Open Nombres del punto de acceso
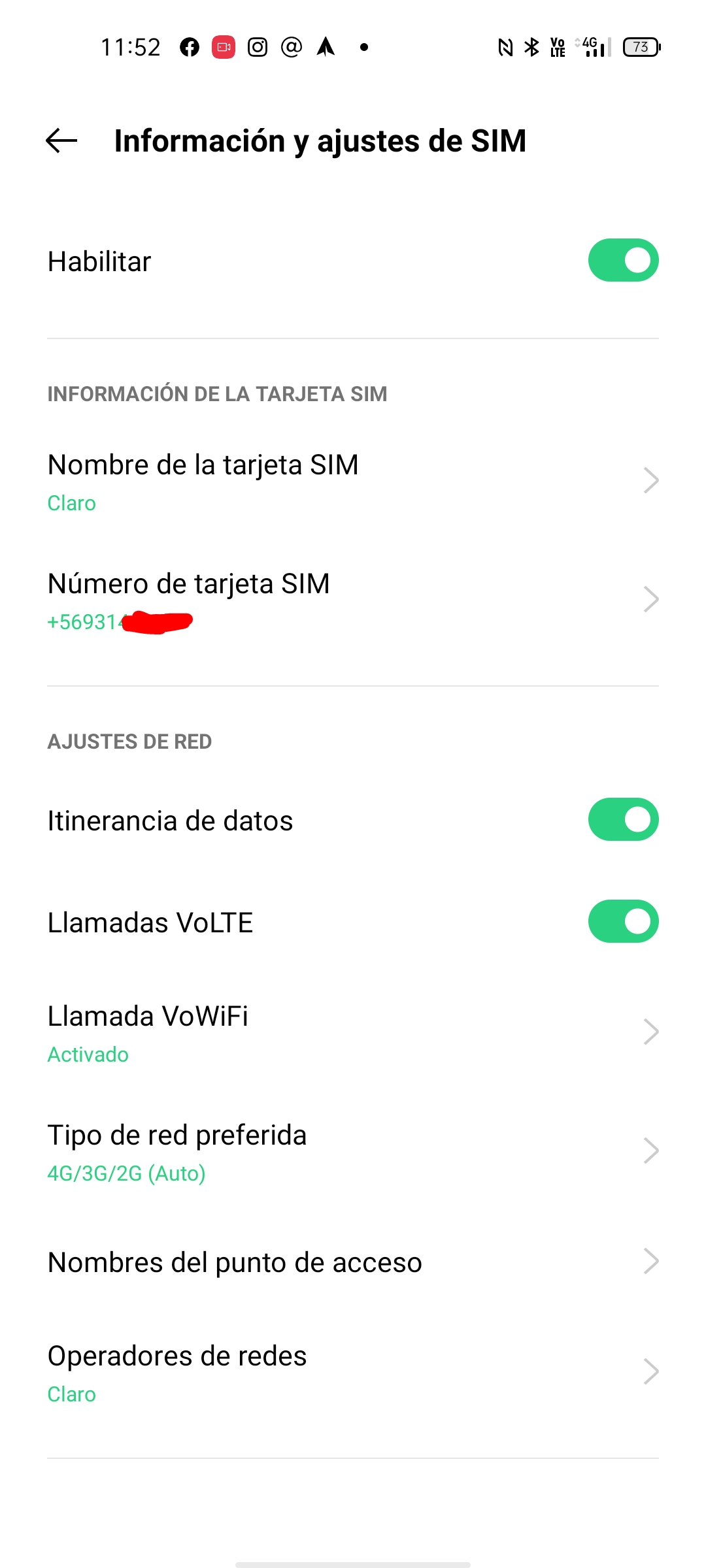Image resolution: width=706 pixels, height=1568 pixels. (353, 1262)
